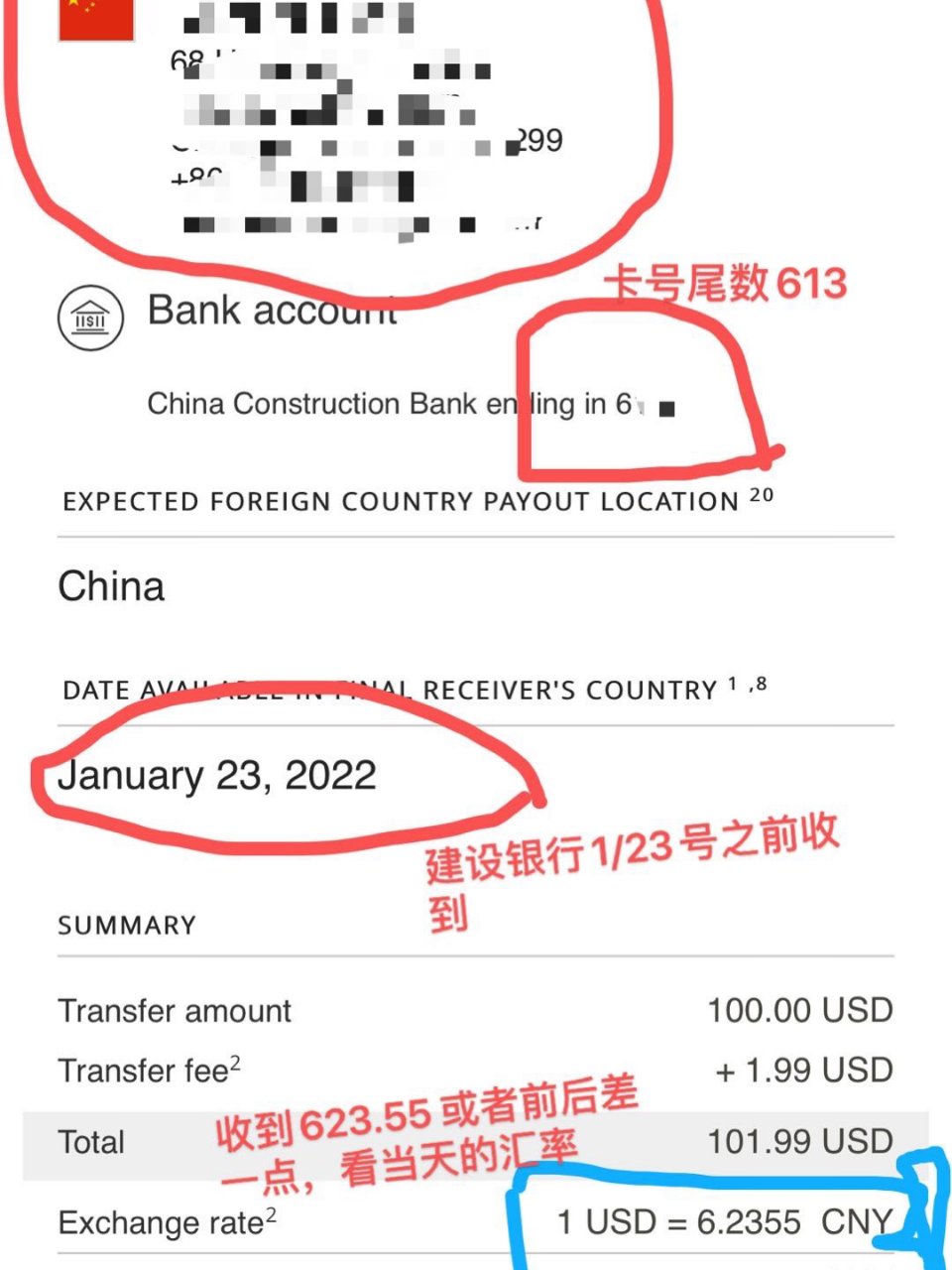
Task: Select the date January 23, 2022
Action: click(218, 775)
